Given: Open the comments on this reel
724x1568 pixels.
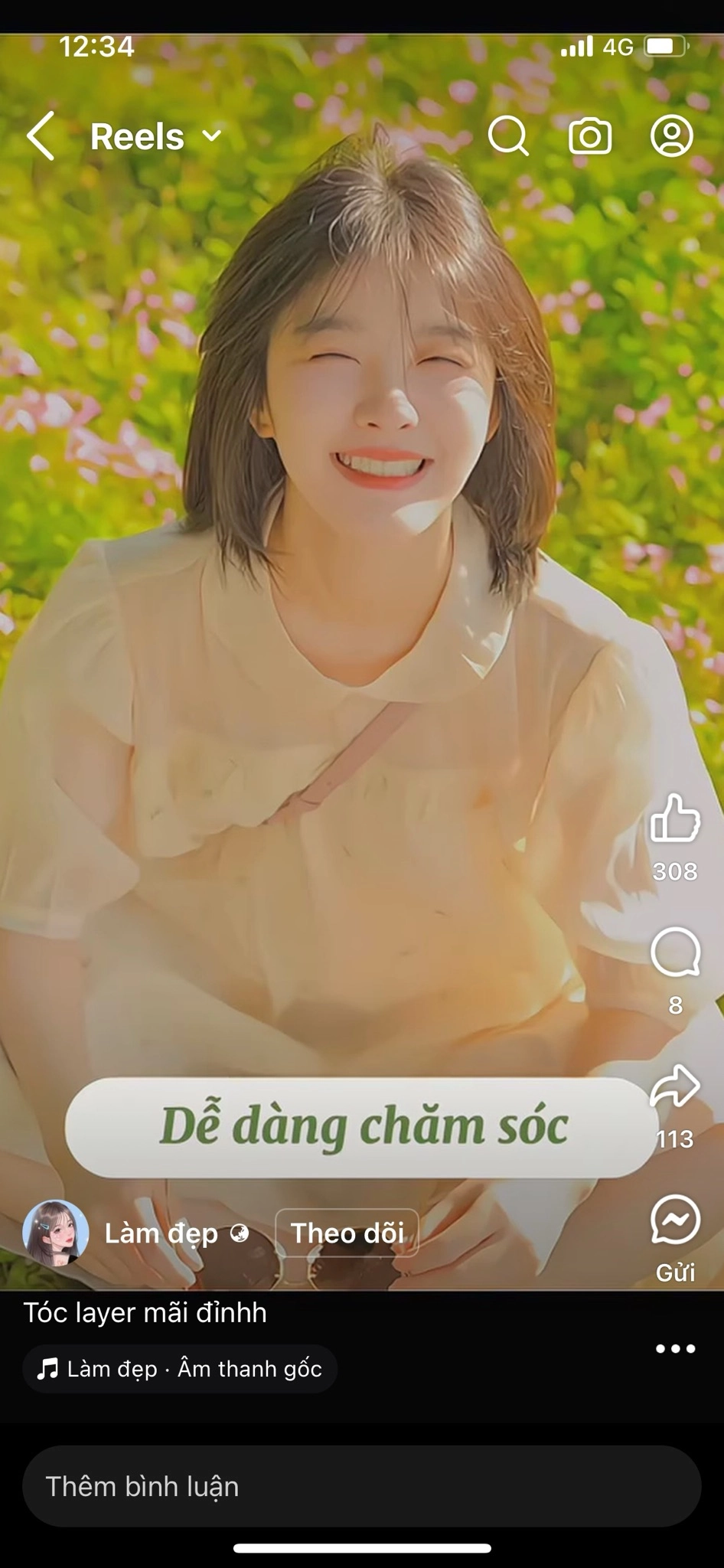Looking at the screenshot, I should pos(675,952).
